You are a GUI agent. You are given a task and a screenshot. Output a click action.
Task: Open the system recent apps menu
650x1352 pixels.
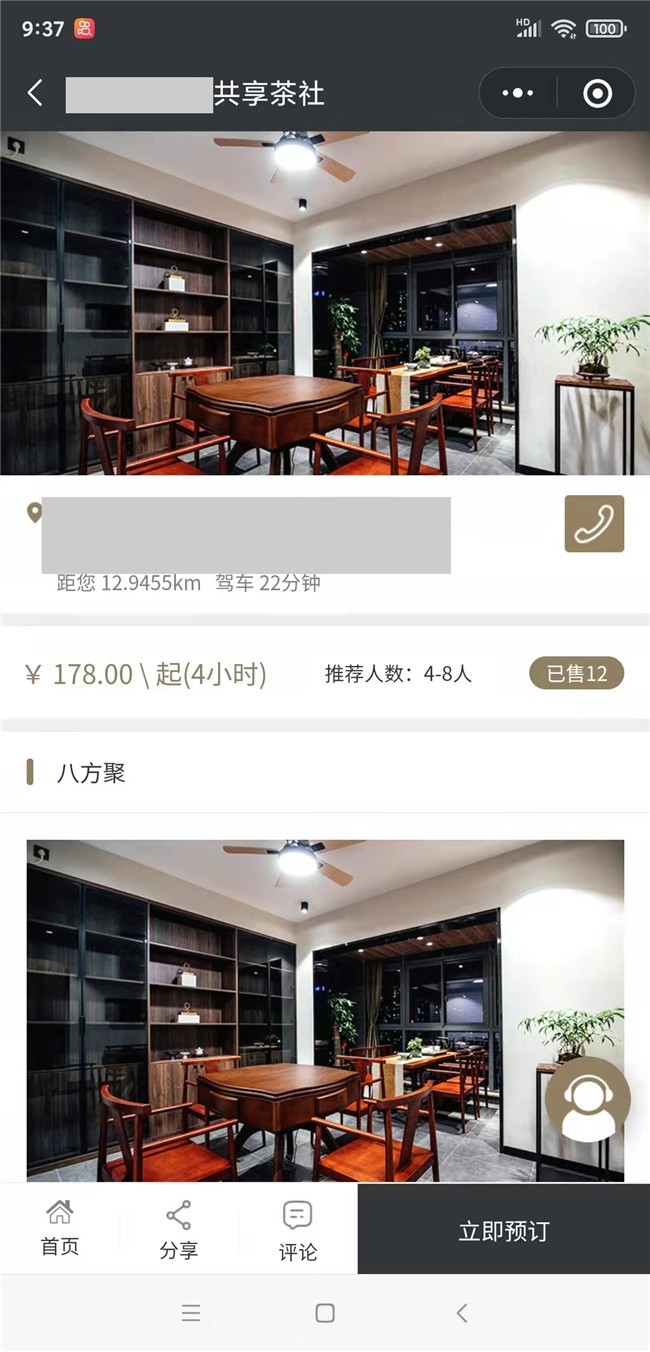pos(191,1313)
